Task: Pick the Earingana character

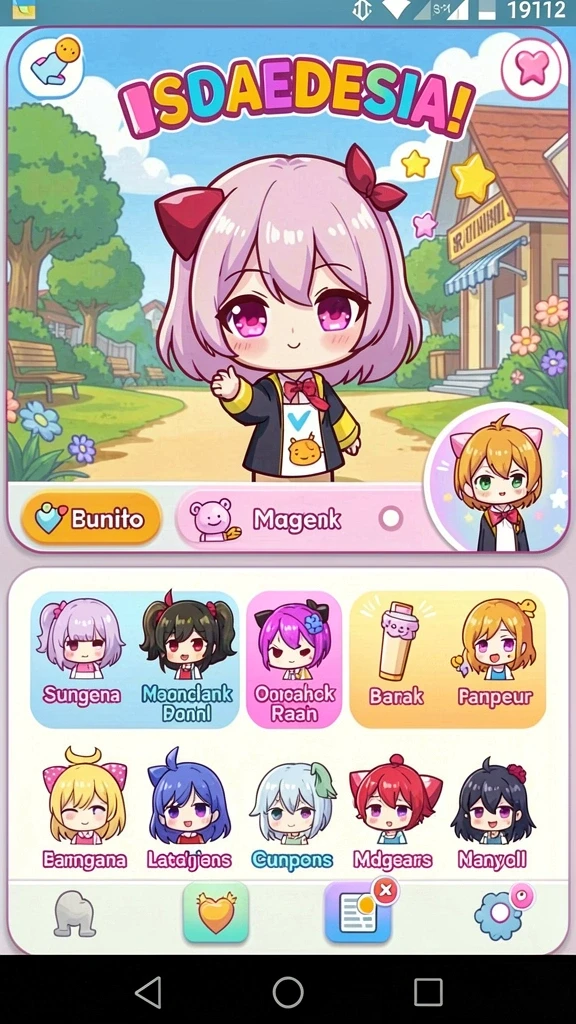Action: (x=84, y=810)
